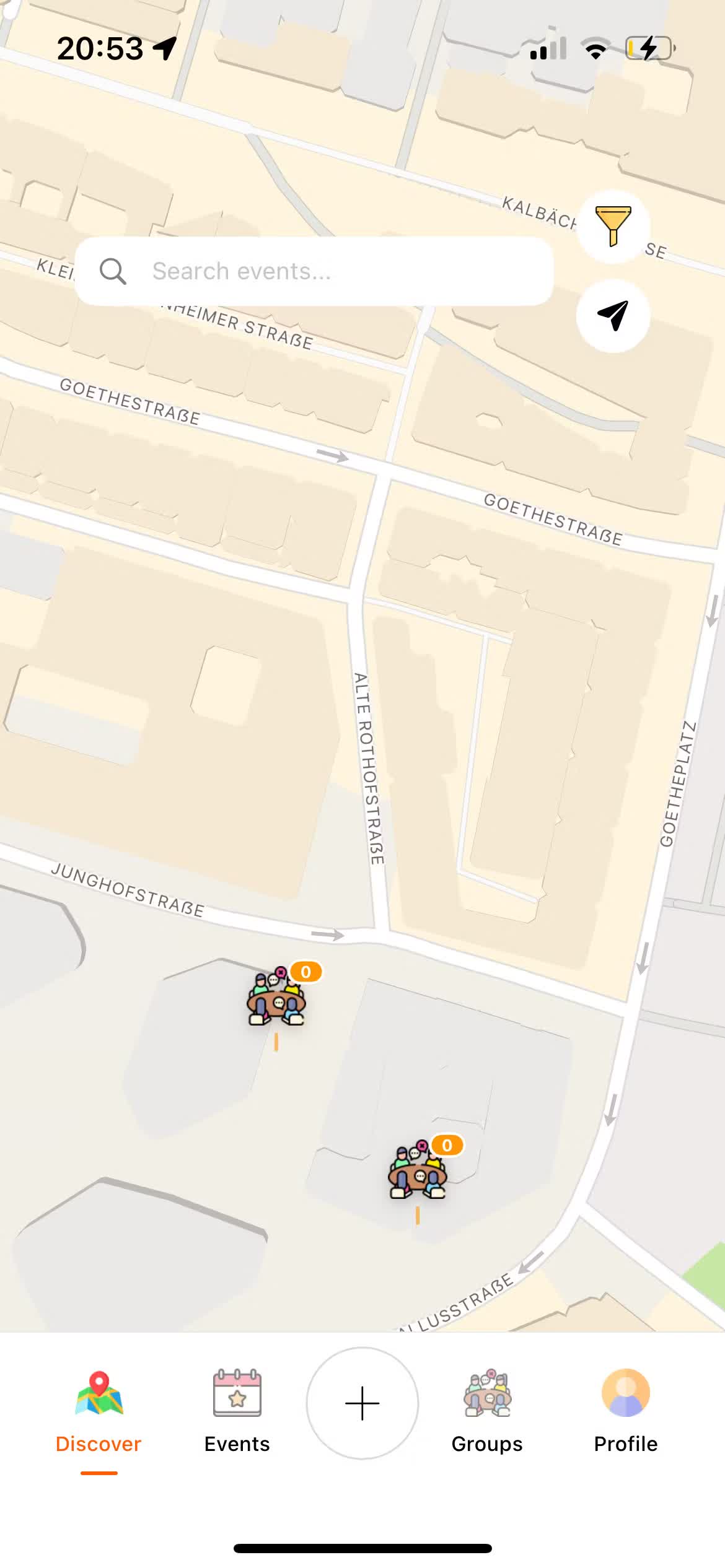Center map on my location
This screenshot has height=1568, width=725.
(613, 316)
